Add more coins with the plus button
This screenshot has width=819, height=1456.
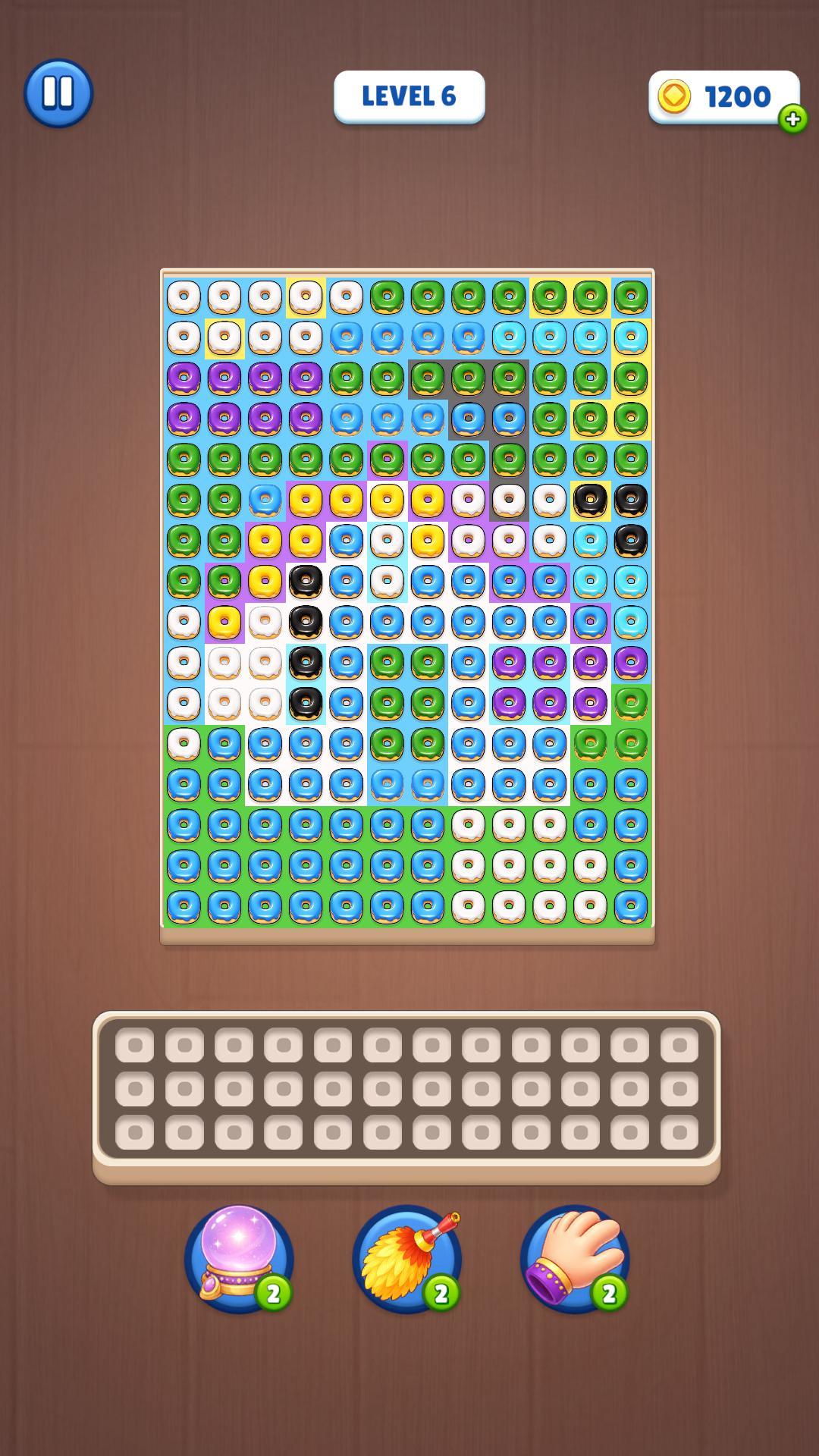(792, 119)
